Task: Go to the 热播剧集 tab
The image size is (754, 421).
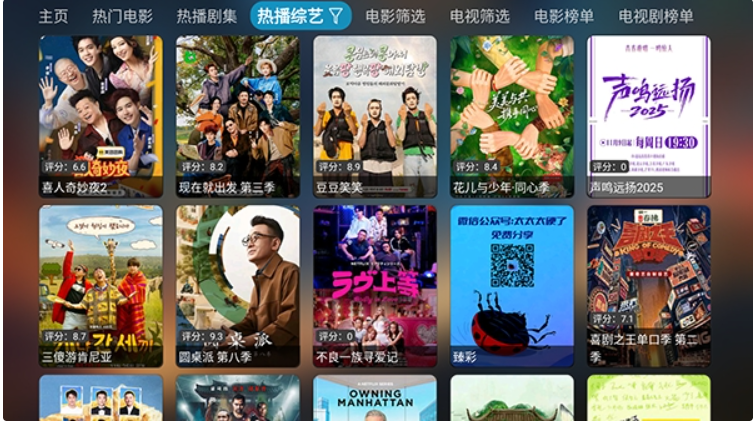Action: 206,16
